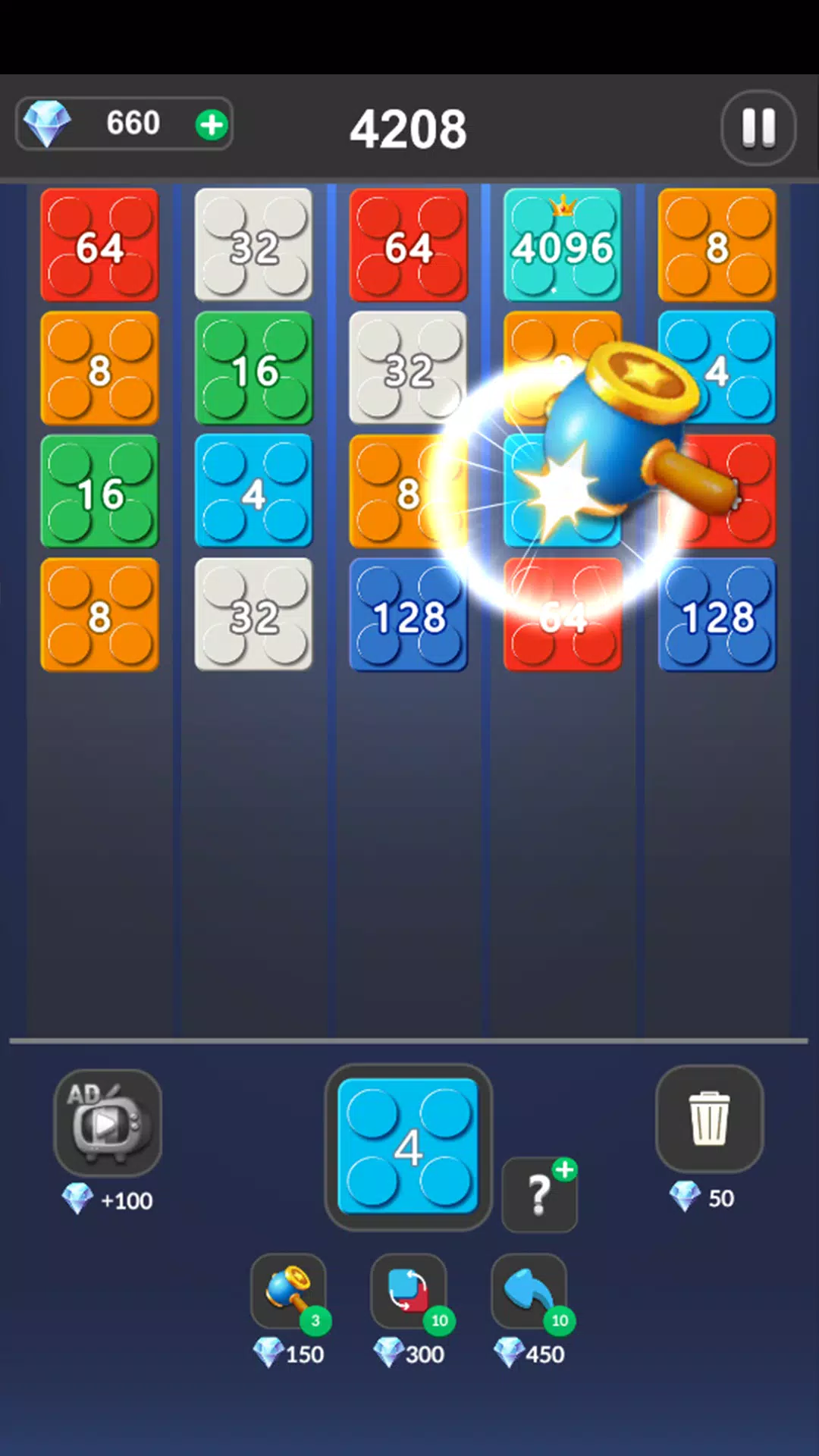Pause the game
Image resolution: width=819 pixels, height=1456 pixels.
pyautogui.click(x=758, y=127)
